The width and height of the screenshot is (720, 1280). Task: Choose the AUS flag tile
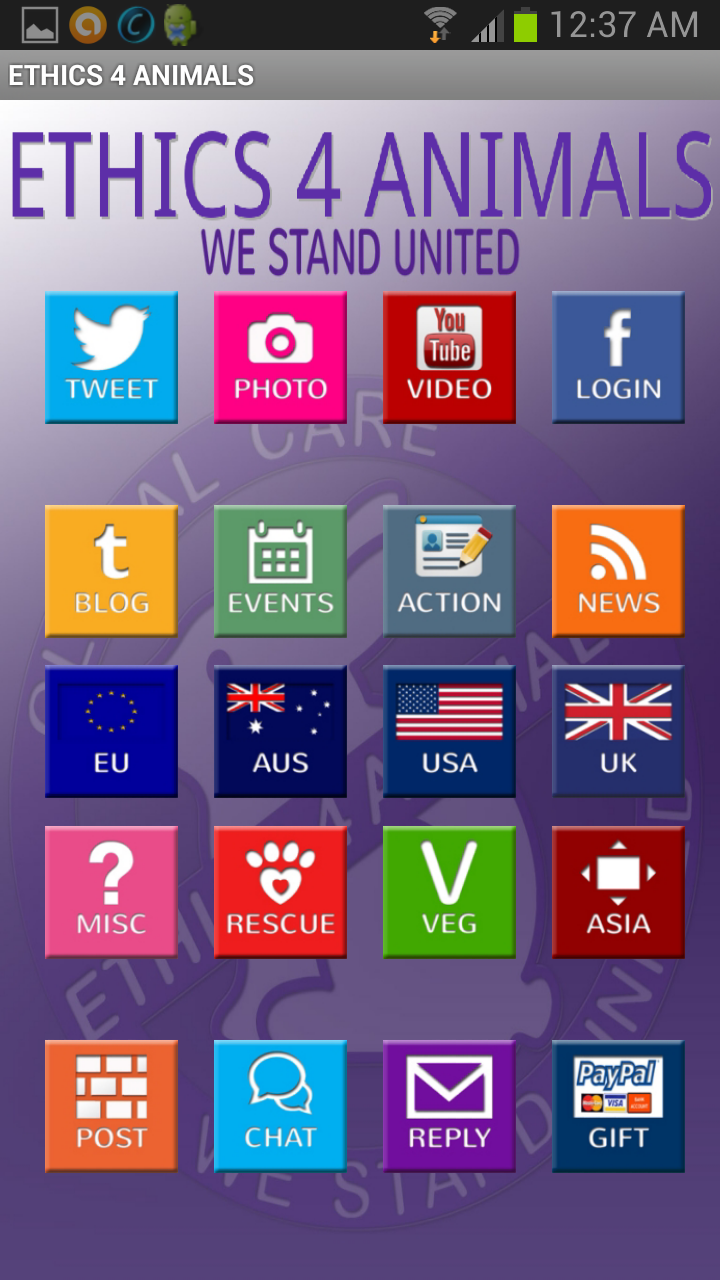coord(280,731)
